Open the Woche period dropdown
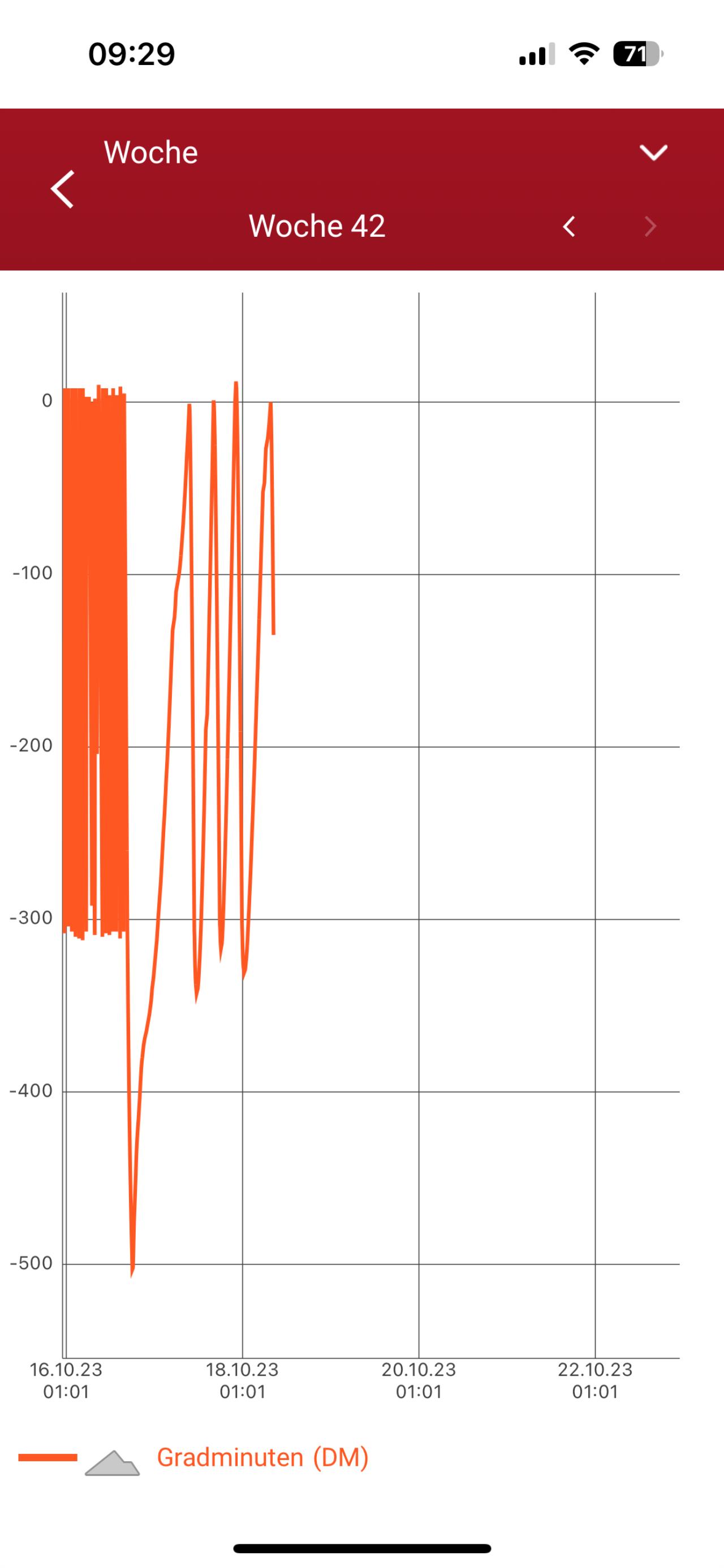This screenshot has width=724, height=1568. (x=653, y=152)
